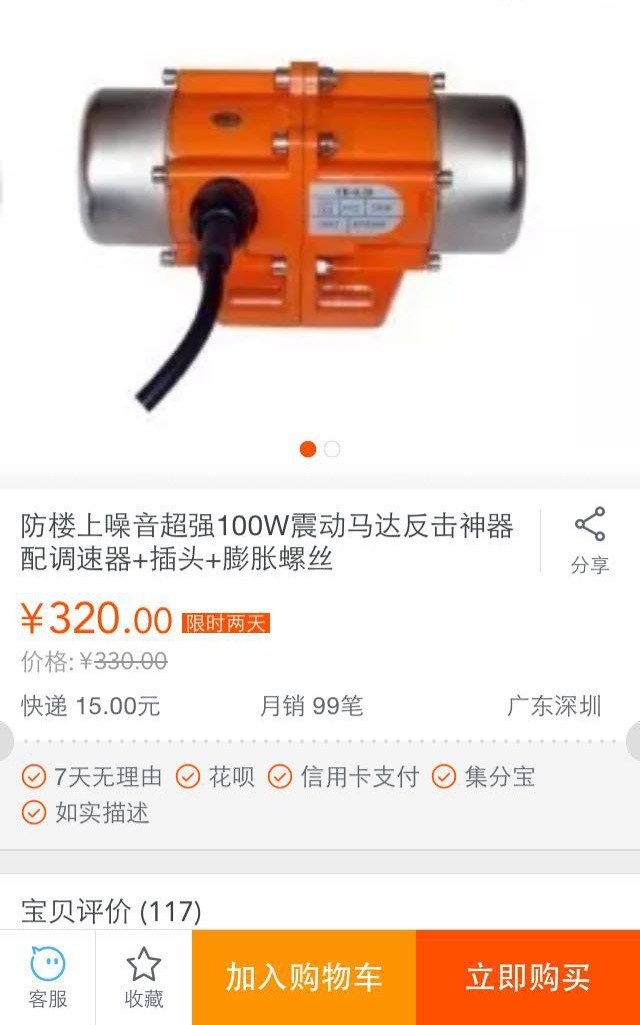Open 宝贝评价 (117) reviews

coord(111,911)
